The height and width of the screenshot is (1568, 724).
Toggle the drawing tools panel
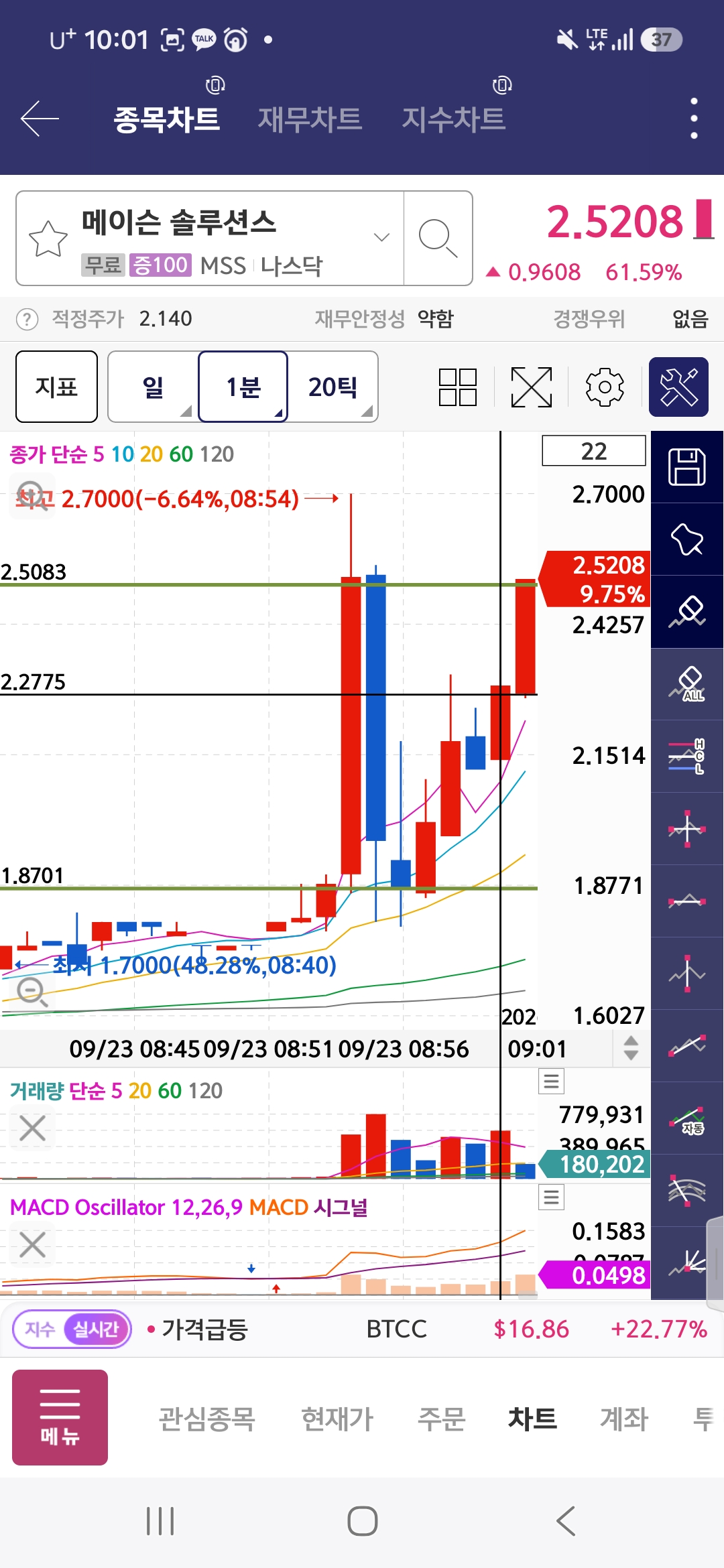pos(678,387)
